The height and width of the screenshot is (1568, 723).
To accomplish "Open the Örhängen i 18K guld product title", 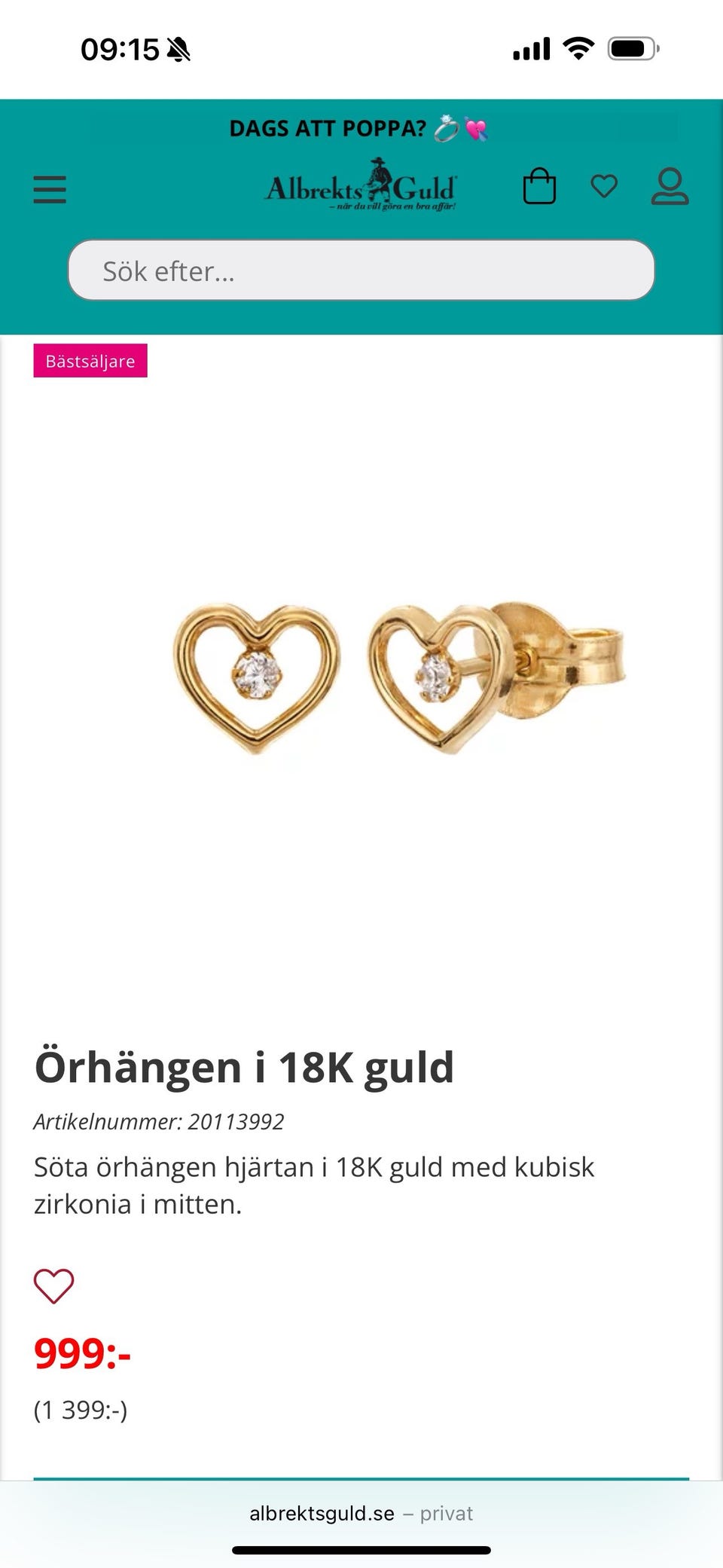I will click(243, 1065).
